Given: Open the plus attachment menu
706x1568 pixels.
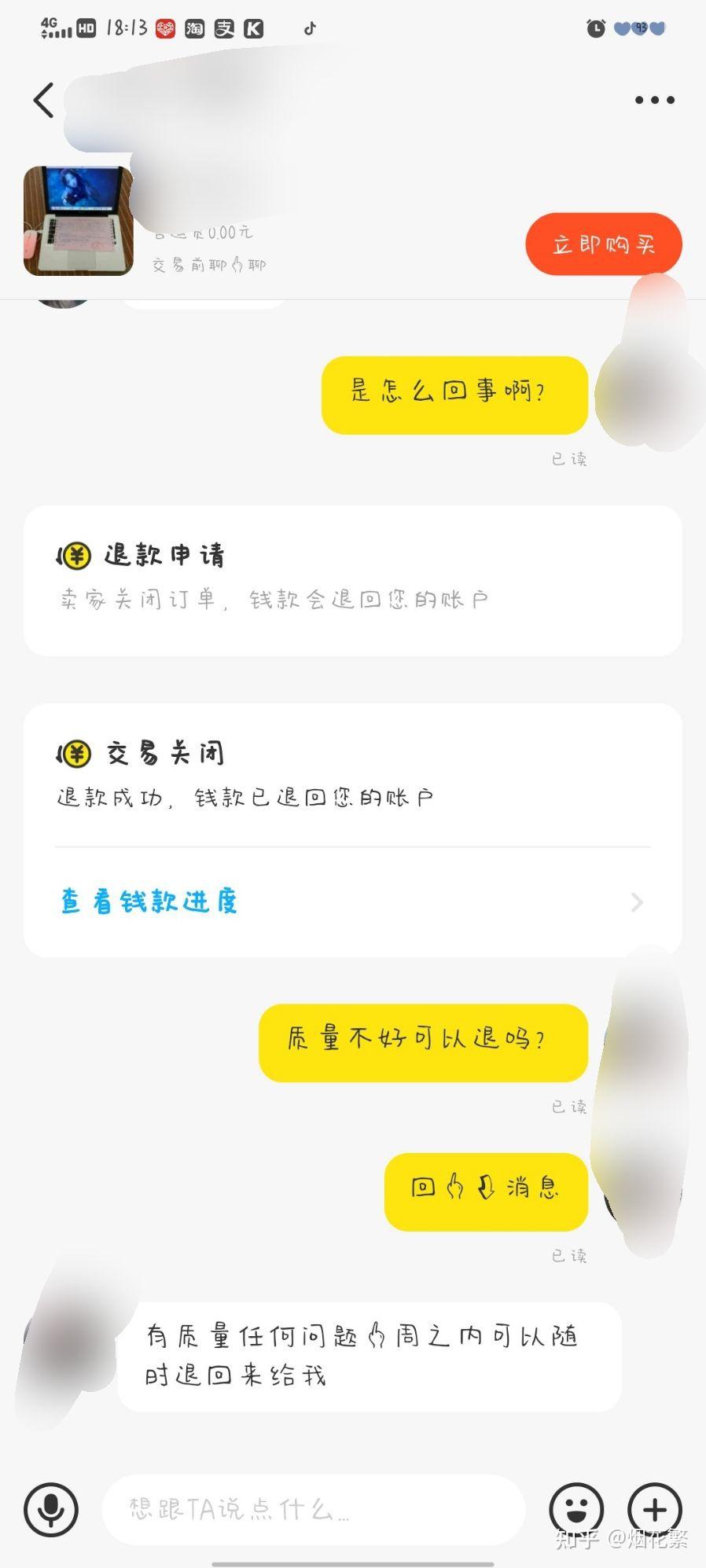Looking at the screenshot, I should pyautogui.click(x=654, y=1509).
